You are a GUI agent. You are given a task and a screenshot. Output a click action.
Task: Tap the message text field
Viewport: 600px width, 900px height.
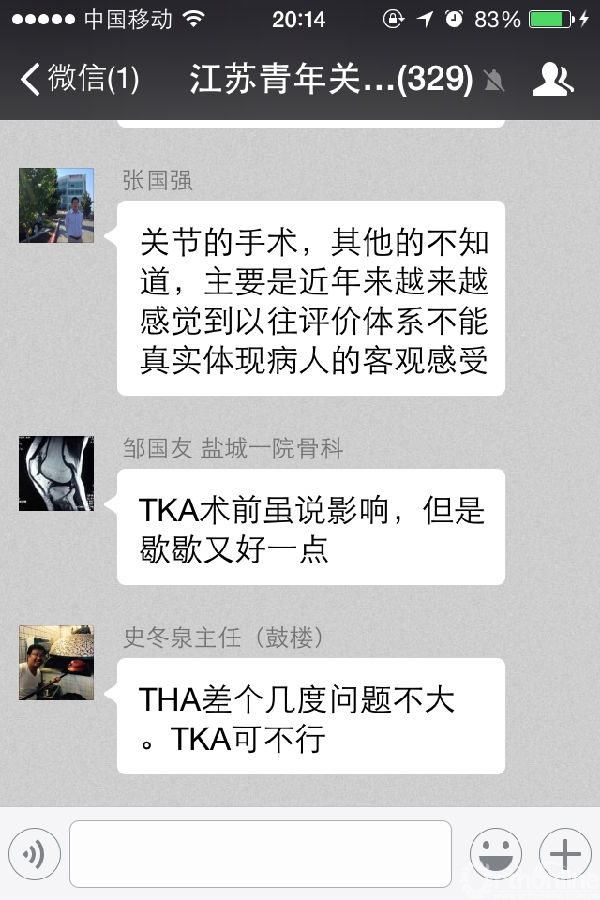(x=260, y=854)
